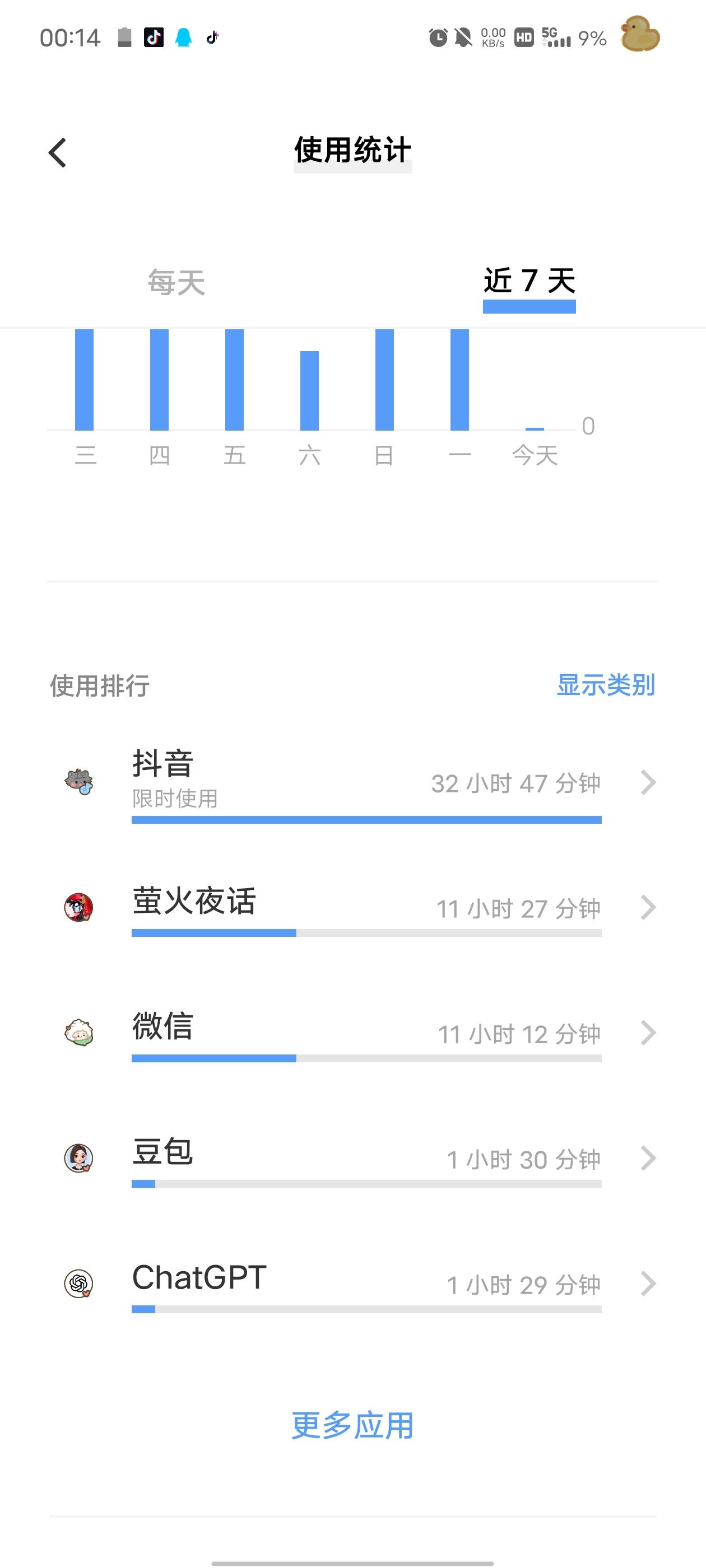The width and height of the screenshot is (706, 1568).
Task: Open 抖音 usage details
Action: 365,782
